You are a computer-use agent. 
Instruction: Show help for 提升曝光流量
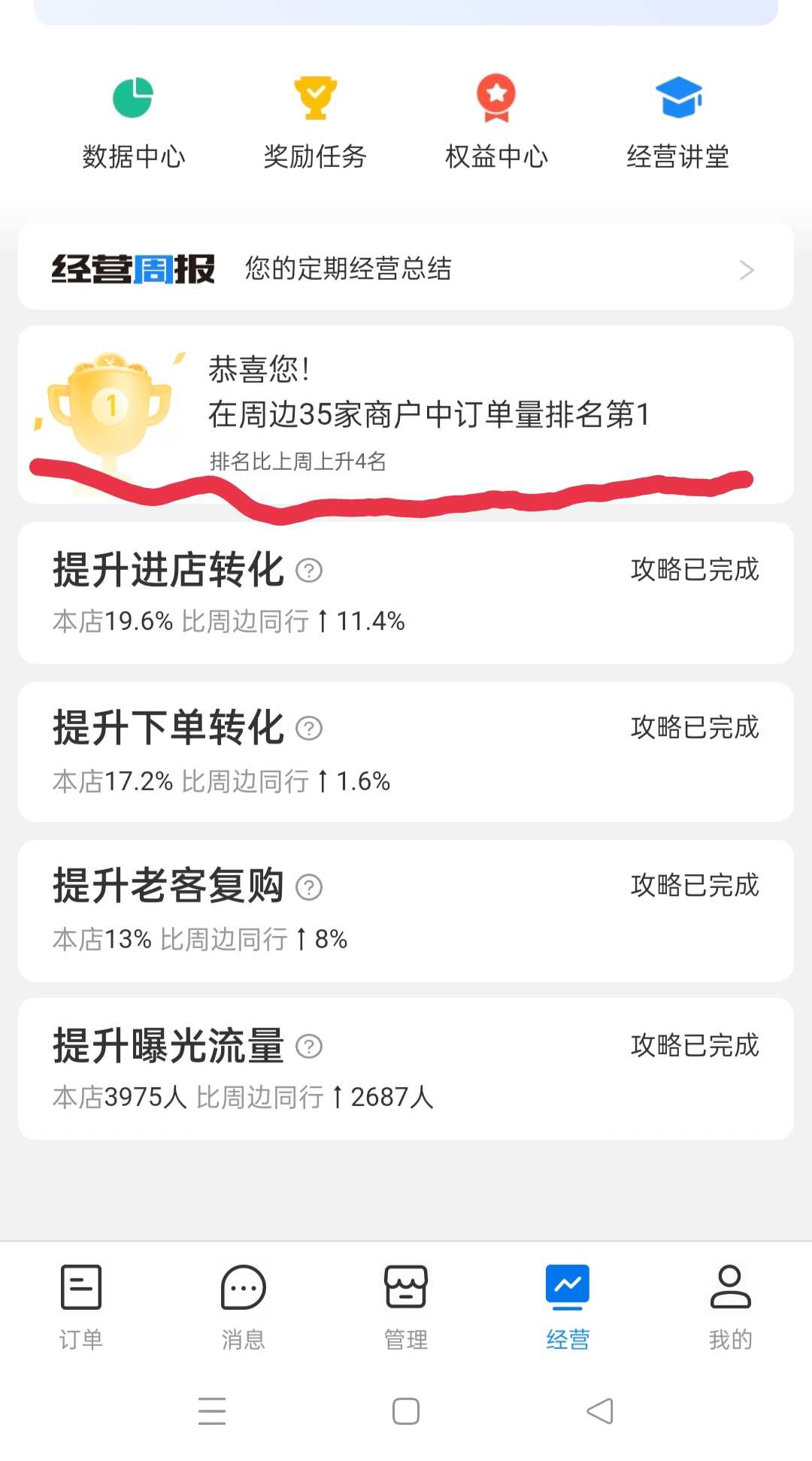coord(309,1047)
